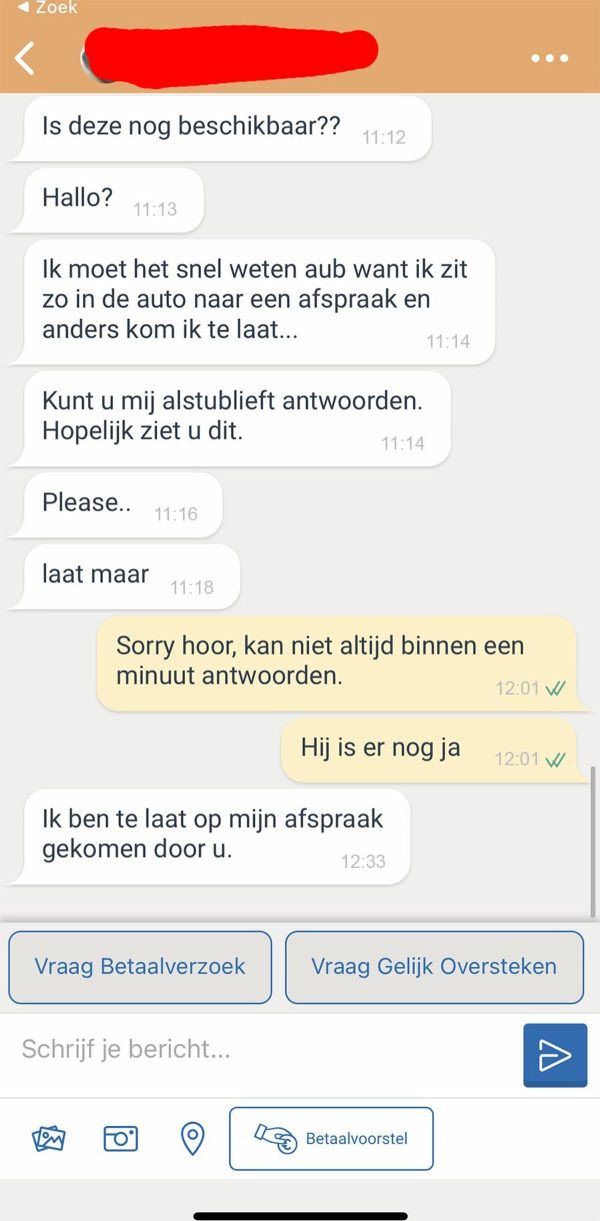Attach a photo from the gallery
The image size is (600, 1221).
pyautogui.click(x=49, y=1138)
